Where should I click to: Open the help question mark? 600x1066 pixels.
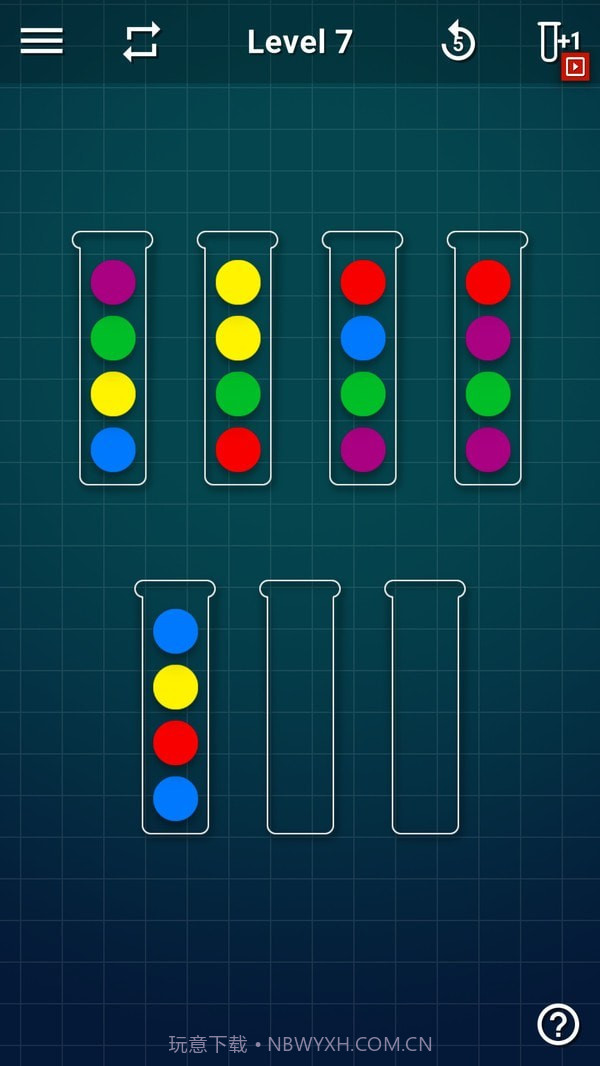(x=558, y=1024)
